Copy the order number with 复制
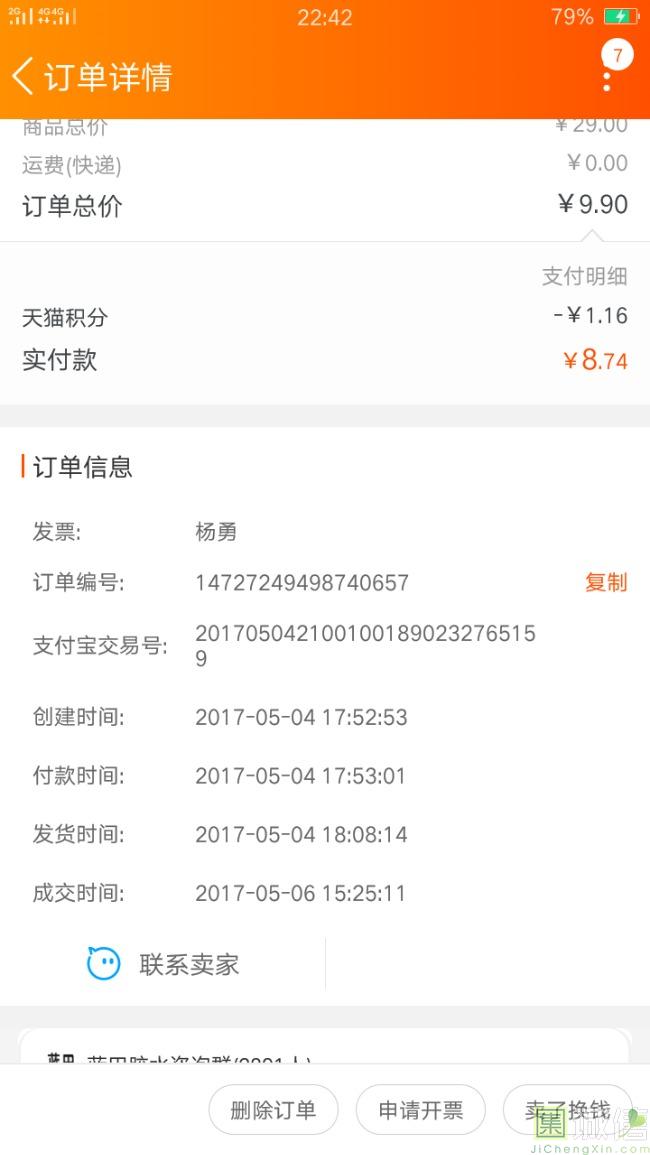 point(606,583)
